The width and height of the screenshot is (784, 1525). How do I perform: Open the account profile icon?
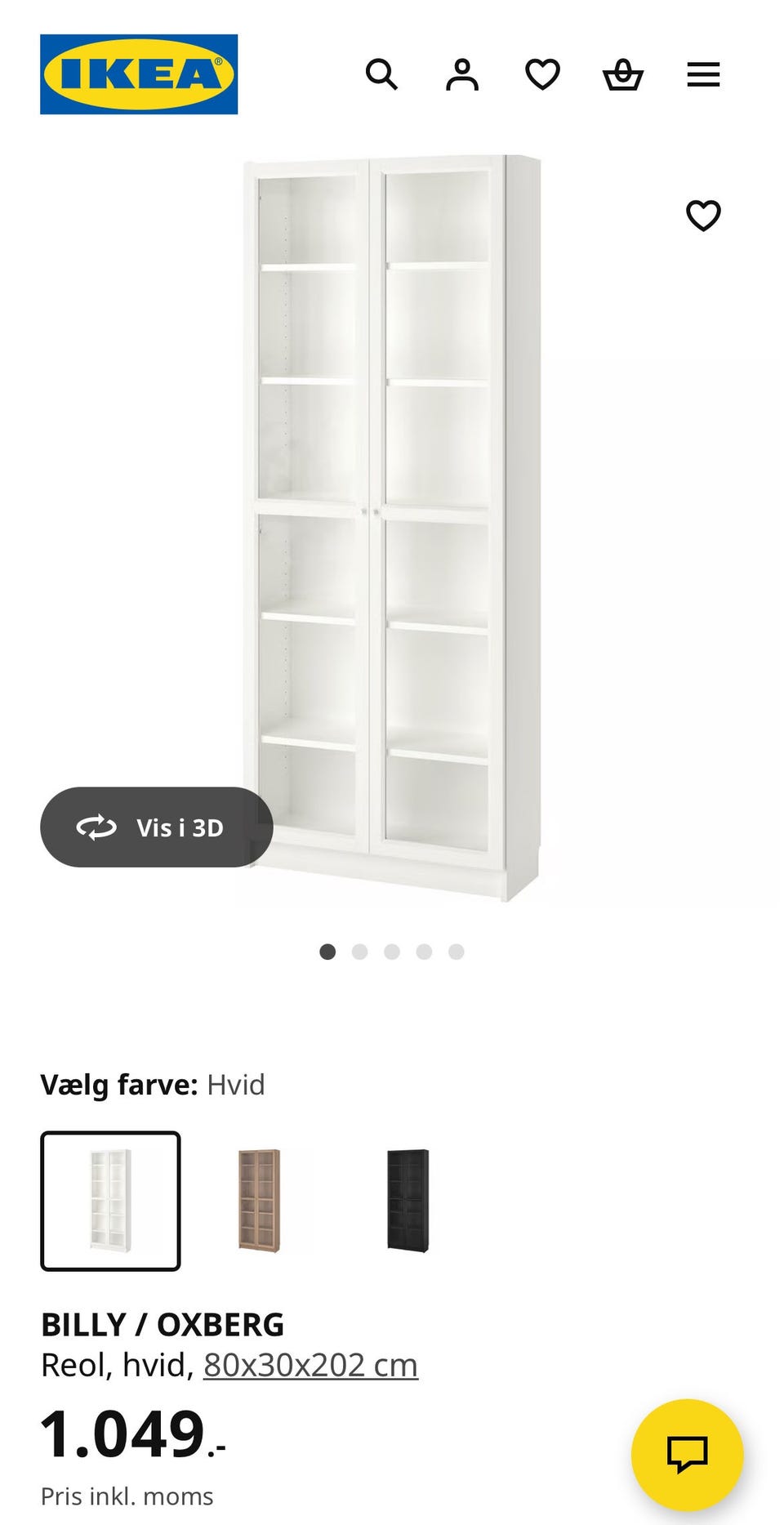pos(461,75)
